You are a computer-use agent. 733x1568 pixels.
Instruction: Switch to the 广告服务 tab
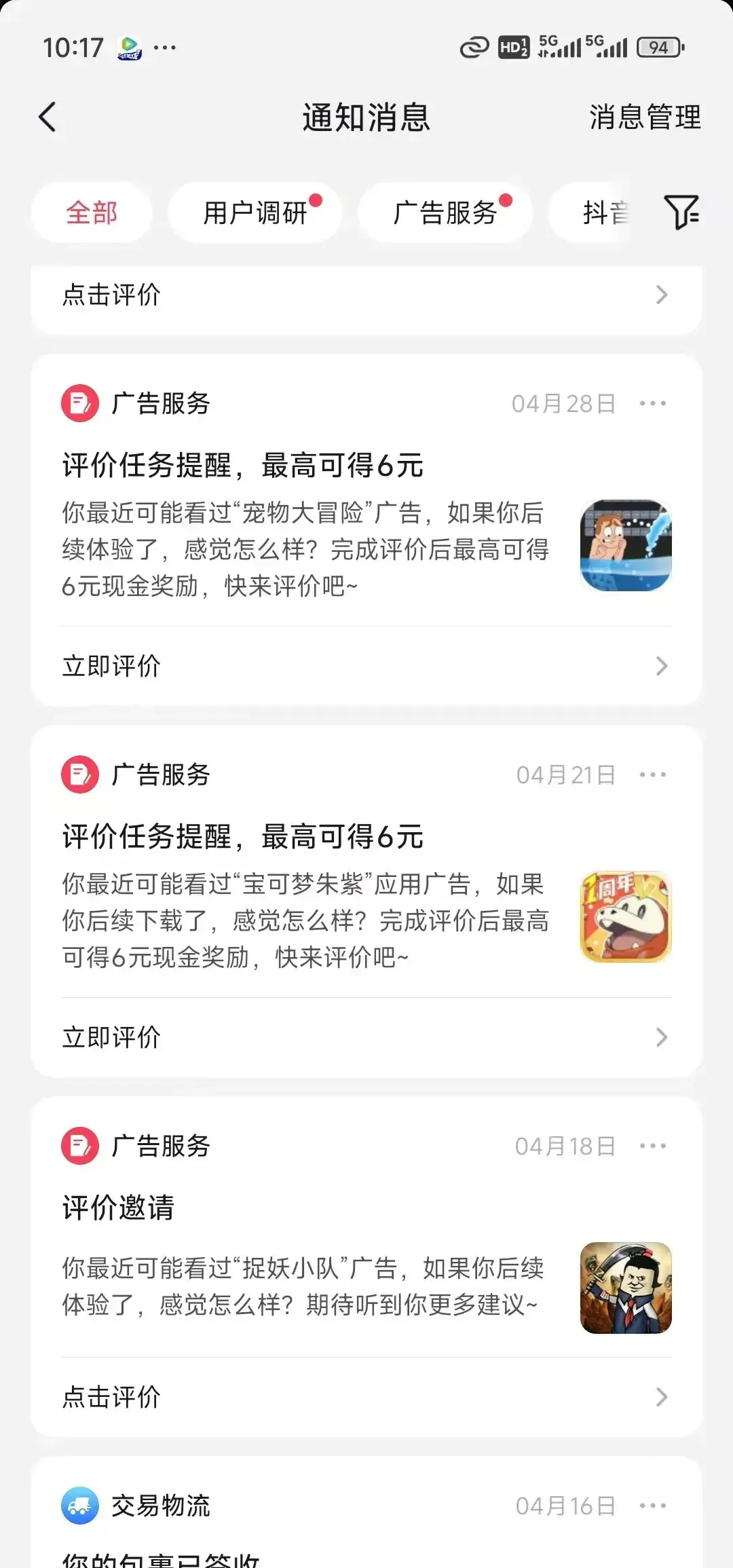445,212
